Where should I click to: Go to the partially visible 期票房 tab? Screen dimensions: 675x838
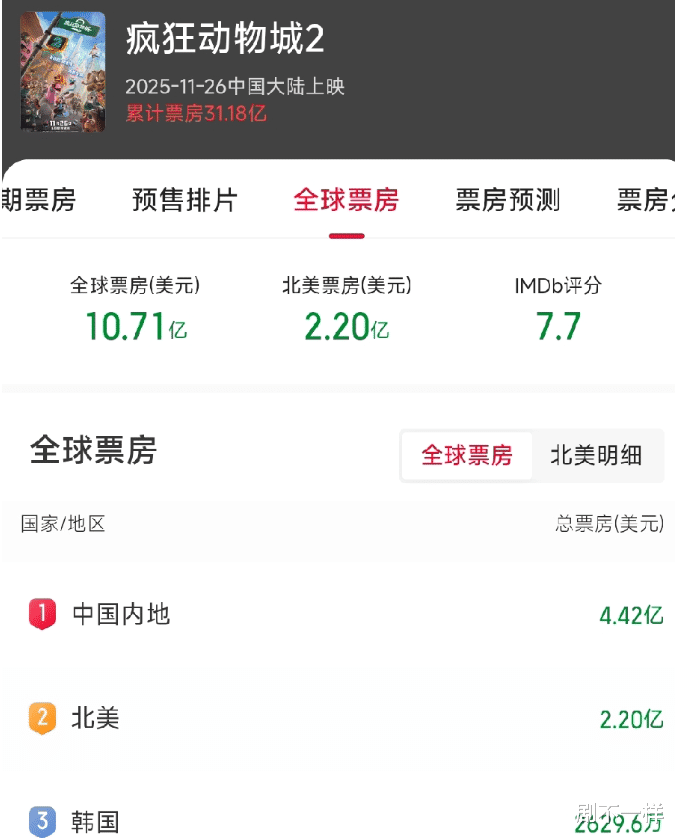click(x=38, y=200)
